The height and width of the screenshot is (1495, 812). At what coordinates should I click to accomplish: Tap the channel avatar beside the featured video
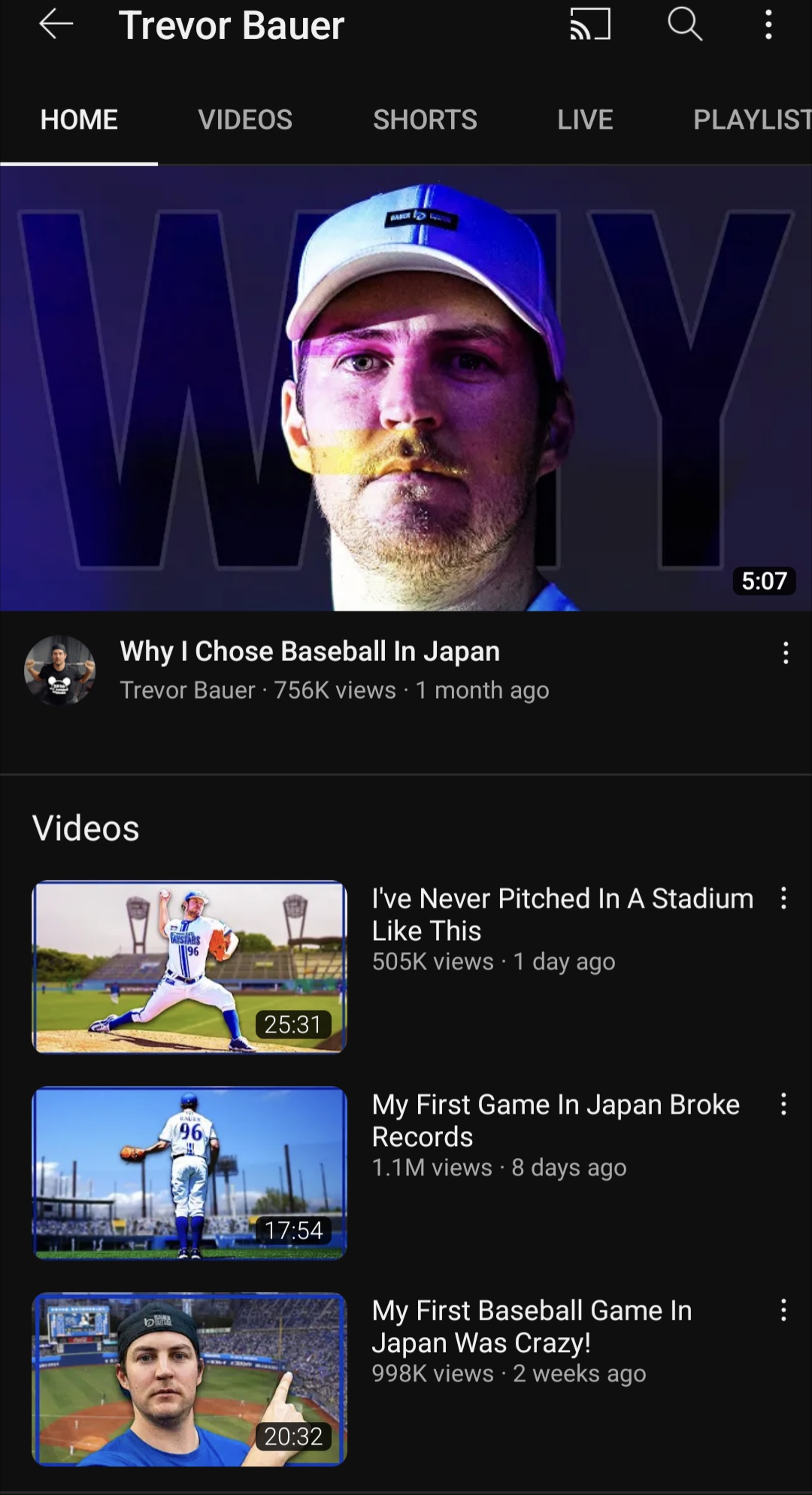pos(60,670)
